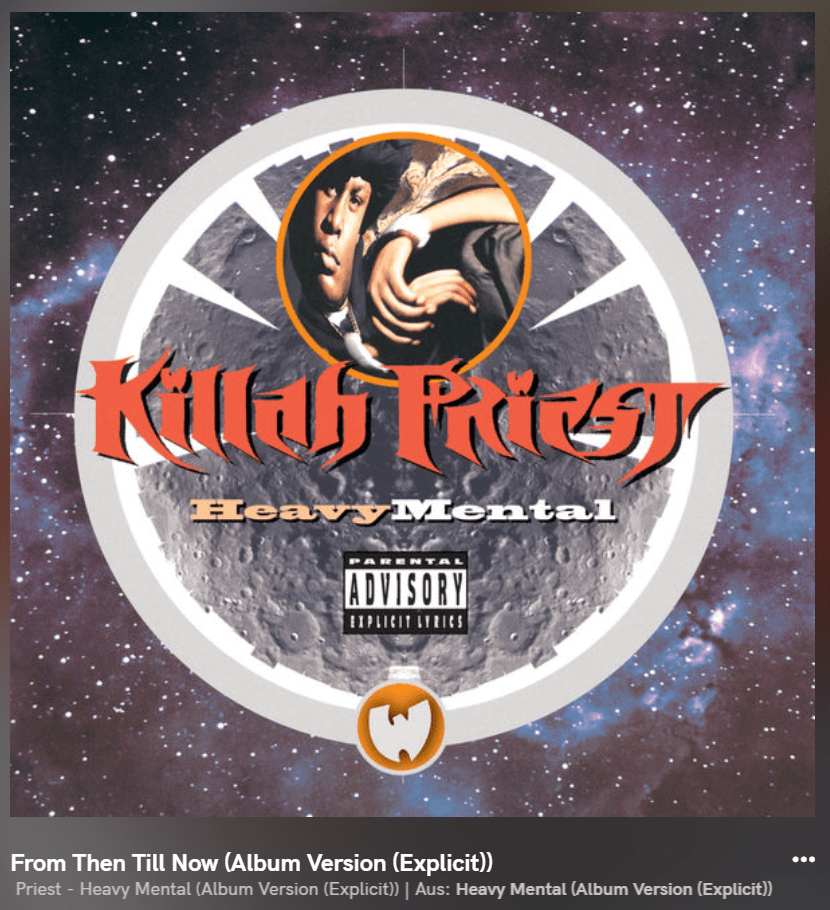Open the three-dot overflow menu
The height and width of the screenshot is (910, 830).
803,860
